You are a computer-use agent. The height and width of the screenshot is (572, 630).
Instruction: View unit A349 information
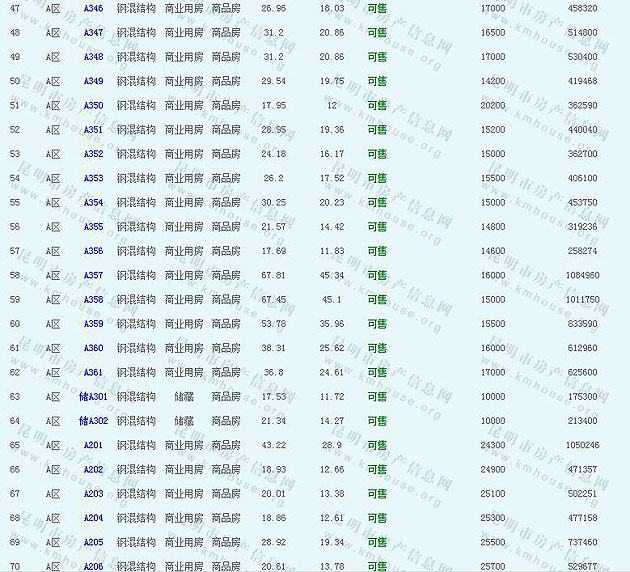point(93,81)
